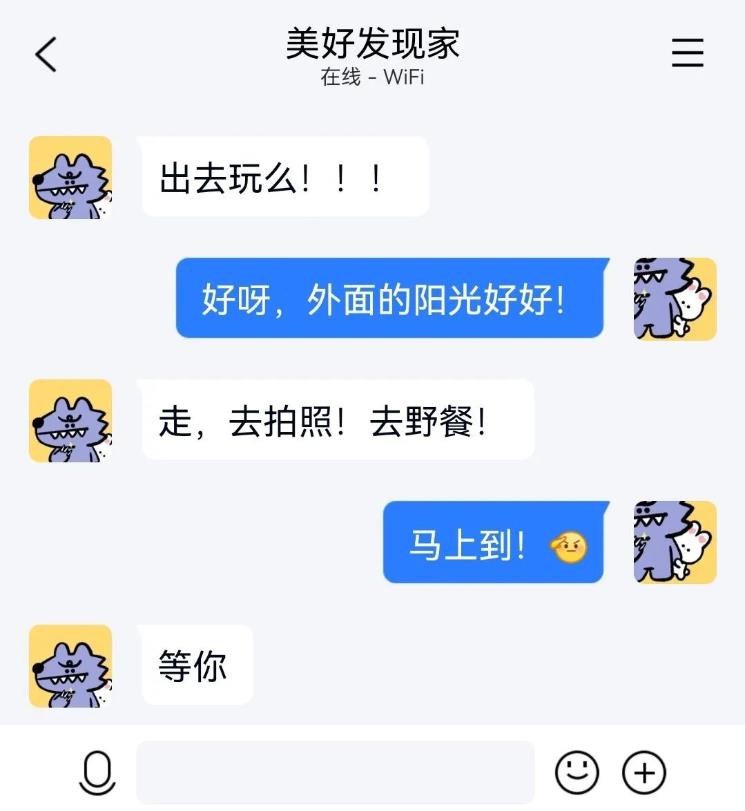The width and height of the screenshot is (745, 811).
Task: Open the plus attachment menu
Action: (x=644, y=772)
